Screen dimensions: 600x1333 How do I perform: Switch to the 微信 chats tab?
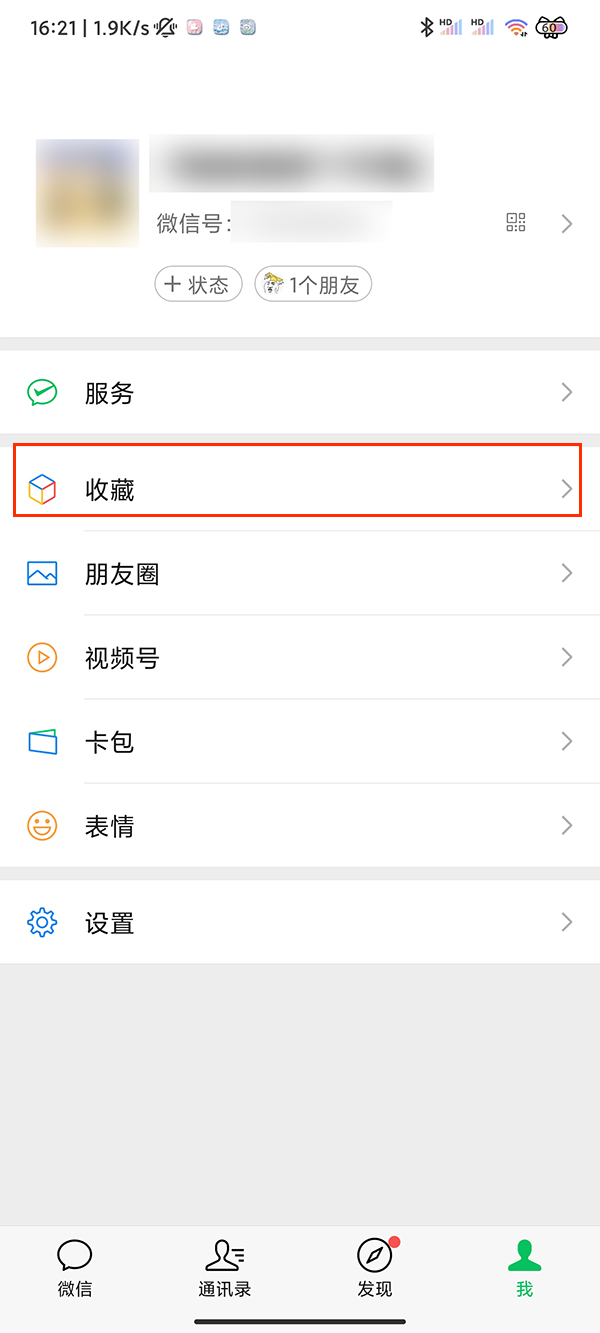75,1268
